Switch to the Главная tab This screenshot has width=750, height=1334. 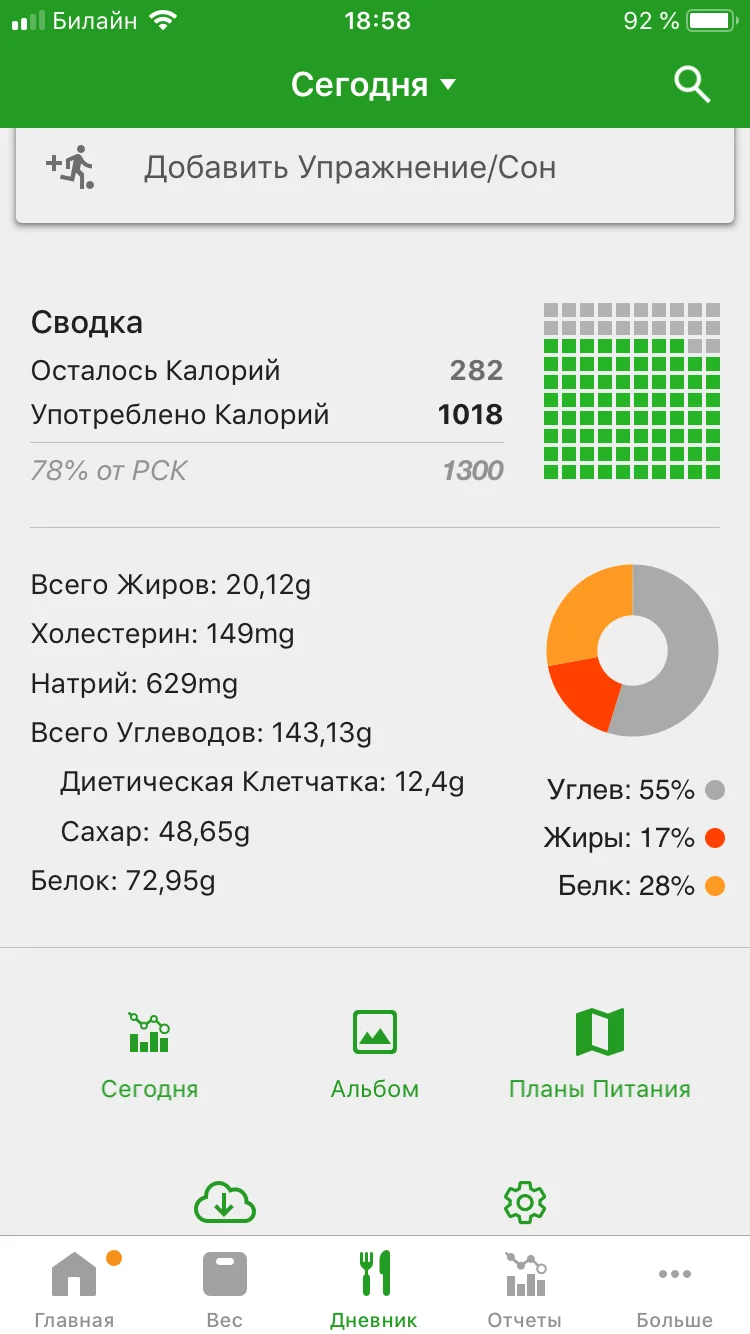pyautogui.click(x=75, y=1288)
